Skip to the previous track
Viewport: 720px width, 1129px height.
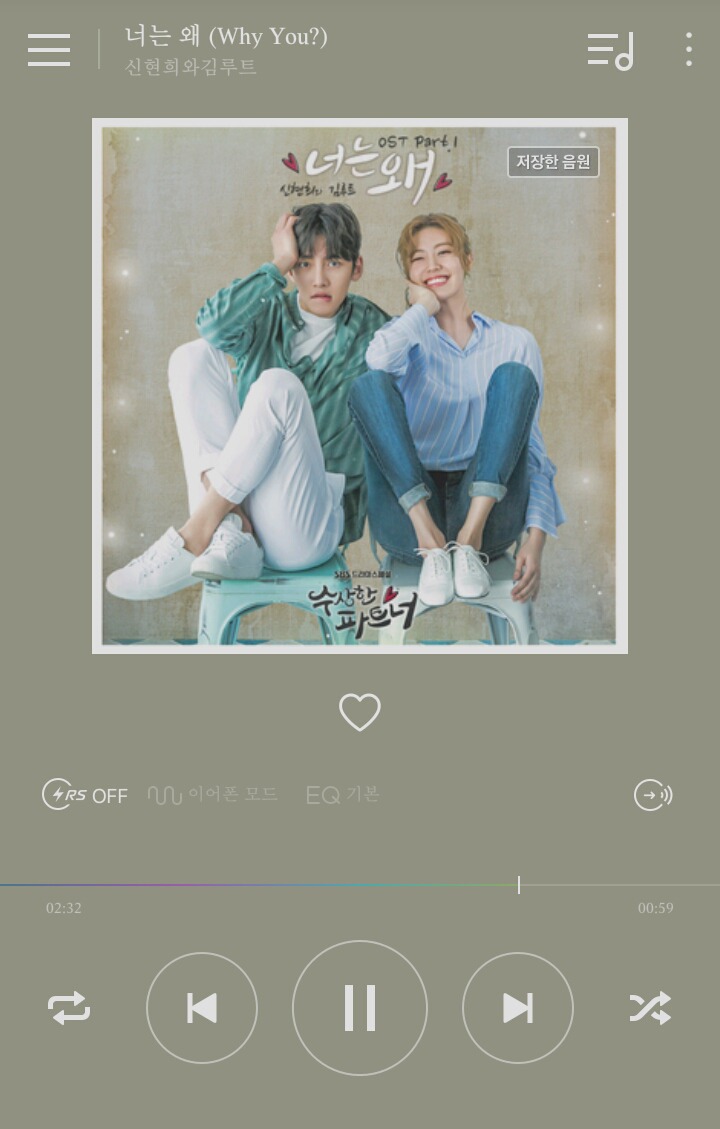(x=202, y=1008)
